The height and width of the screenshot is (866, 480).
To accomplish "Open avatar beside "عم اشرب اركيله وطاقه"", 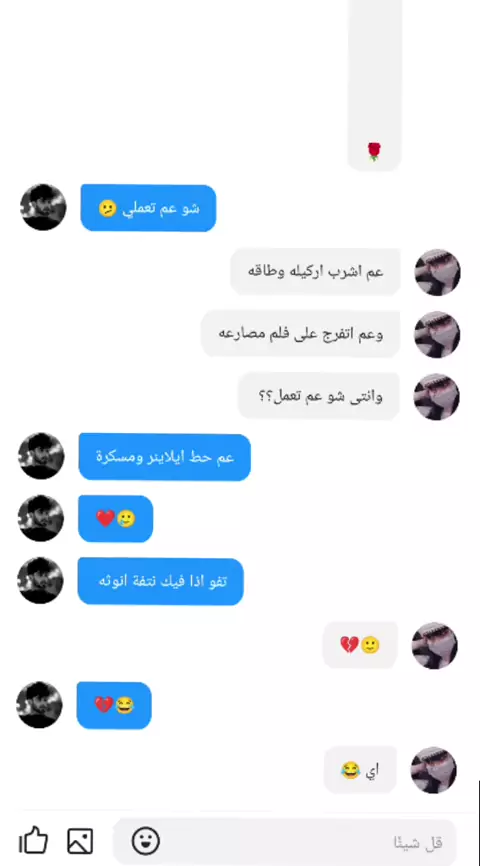I will (437, 272).
